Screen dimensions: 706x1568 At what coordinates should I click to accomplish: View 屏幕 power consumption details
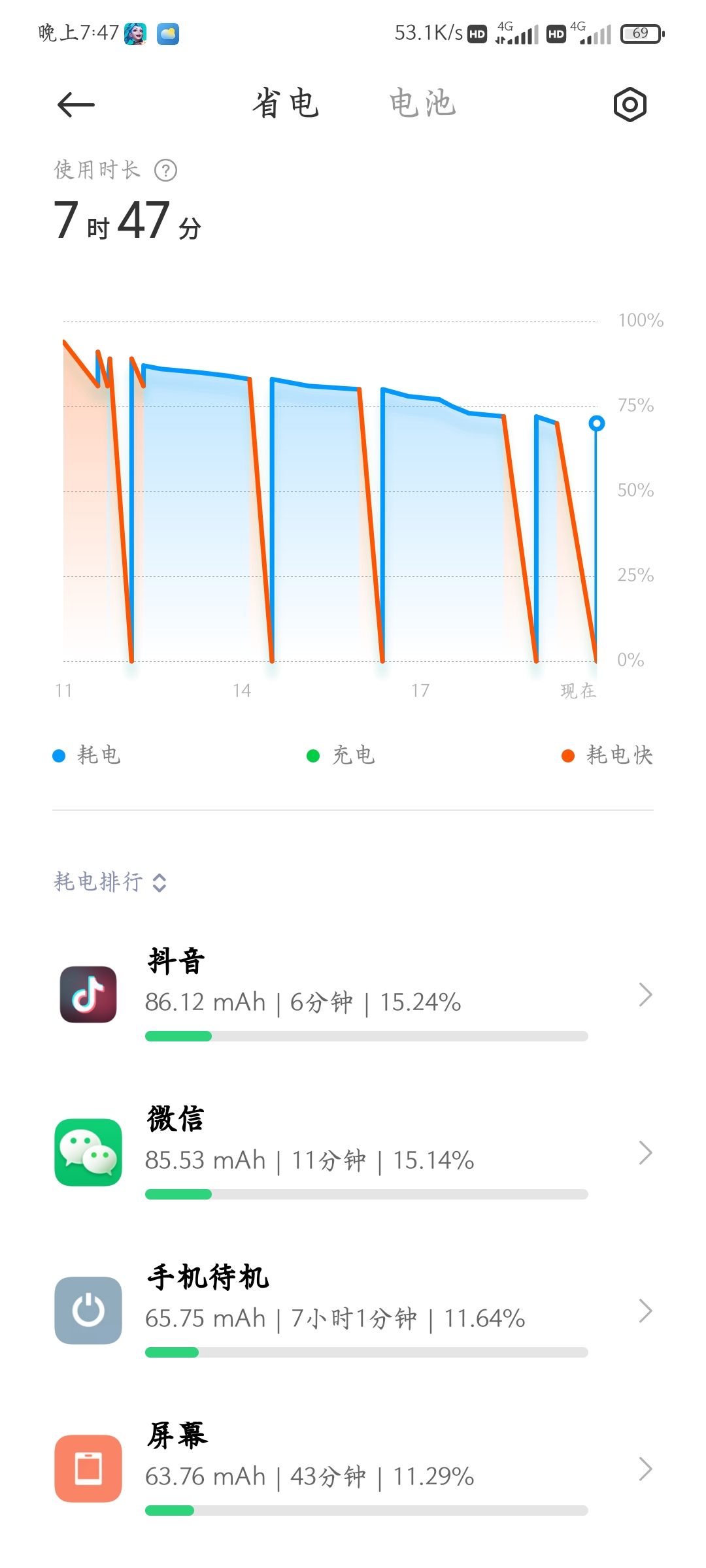[353, 1469]
